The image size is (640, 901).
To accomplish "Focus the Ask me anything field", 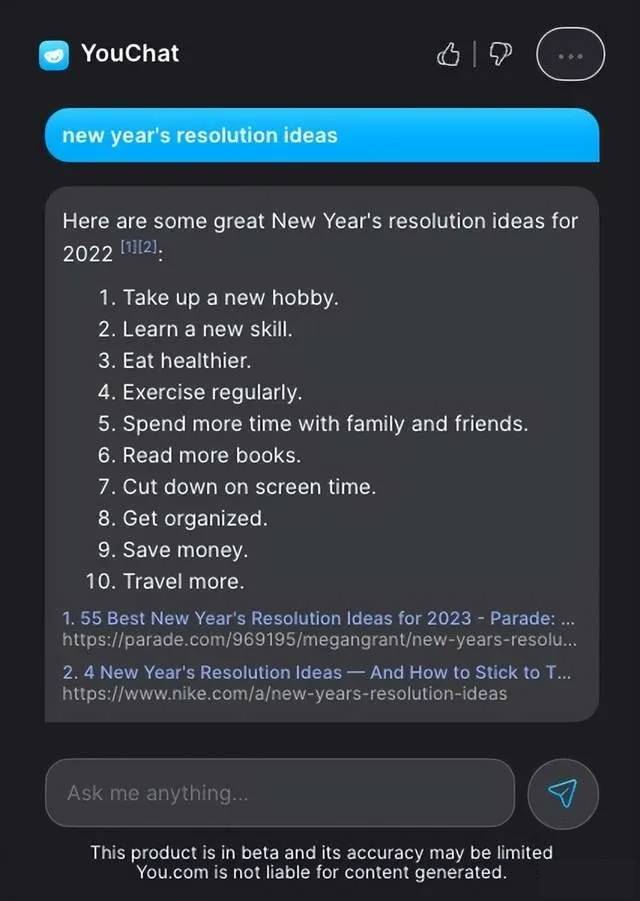I will 279,793.
